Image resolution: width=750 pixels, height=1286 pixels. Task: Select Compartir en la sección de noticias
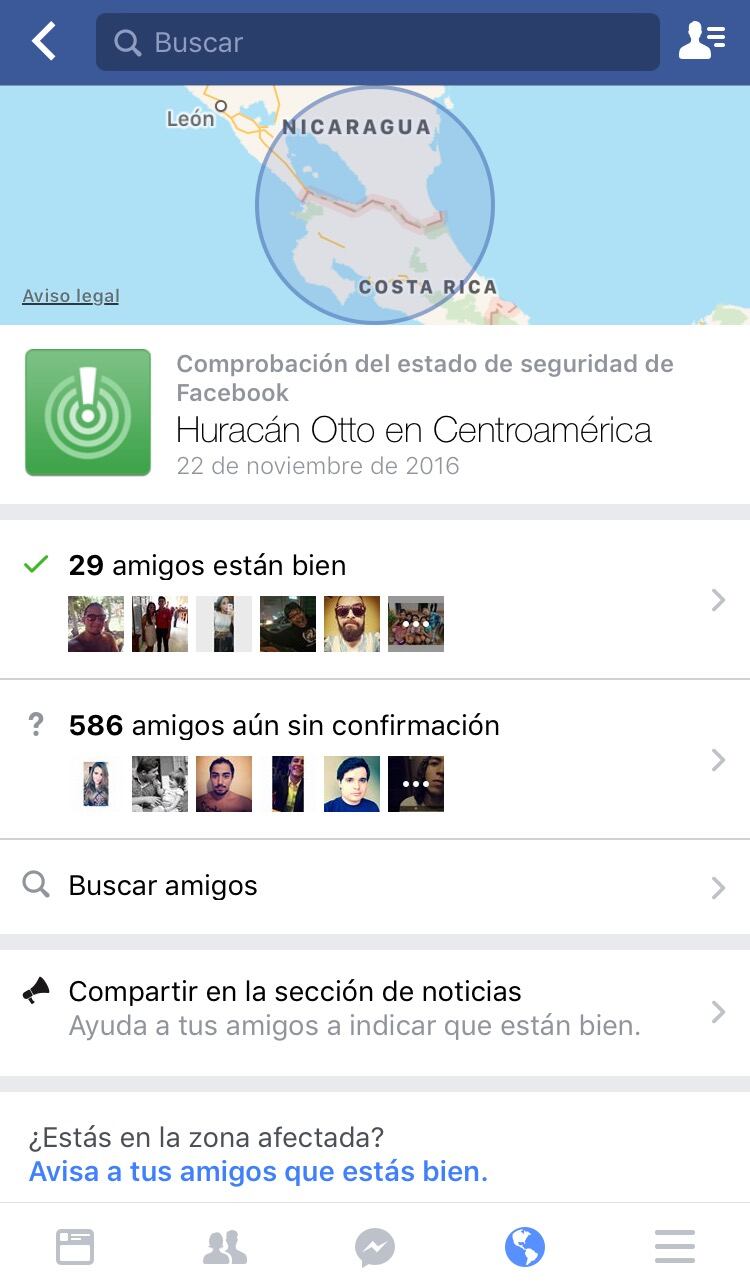(x=374, y=1010)
